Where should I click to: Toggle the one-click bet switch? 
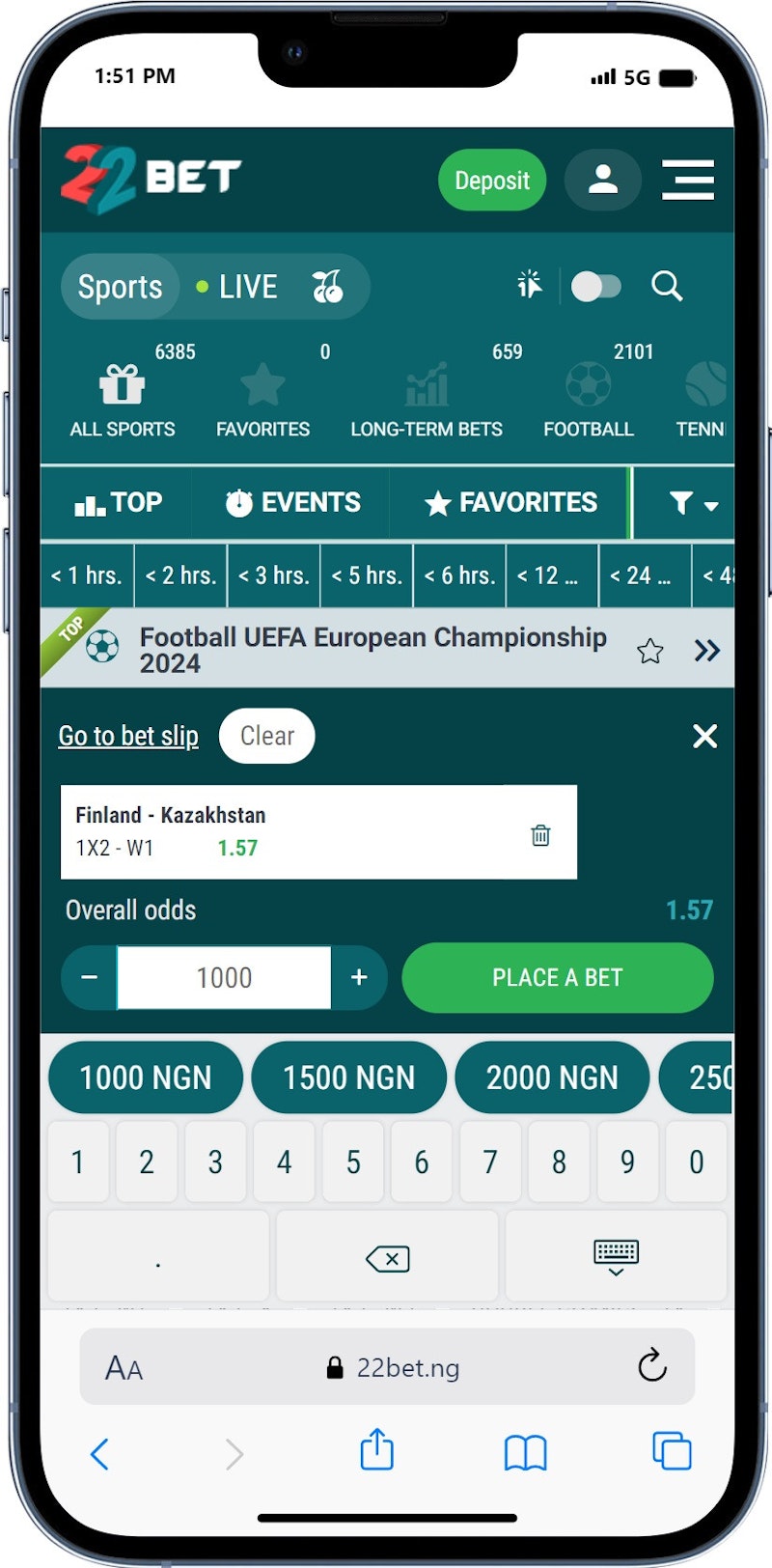tap(595, 287)
